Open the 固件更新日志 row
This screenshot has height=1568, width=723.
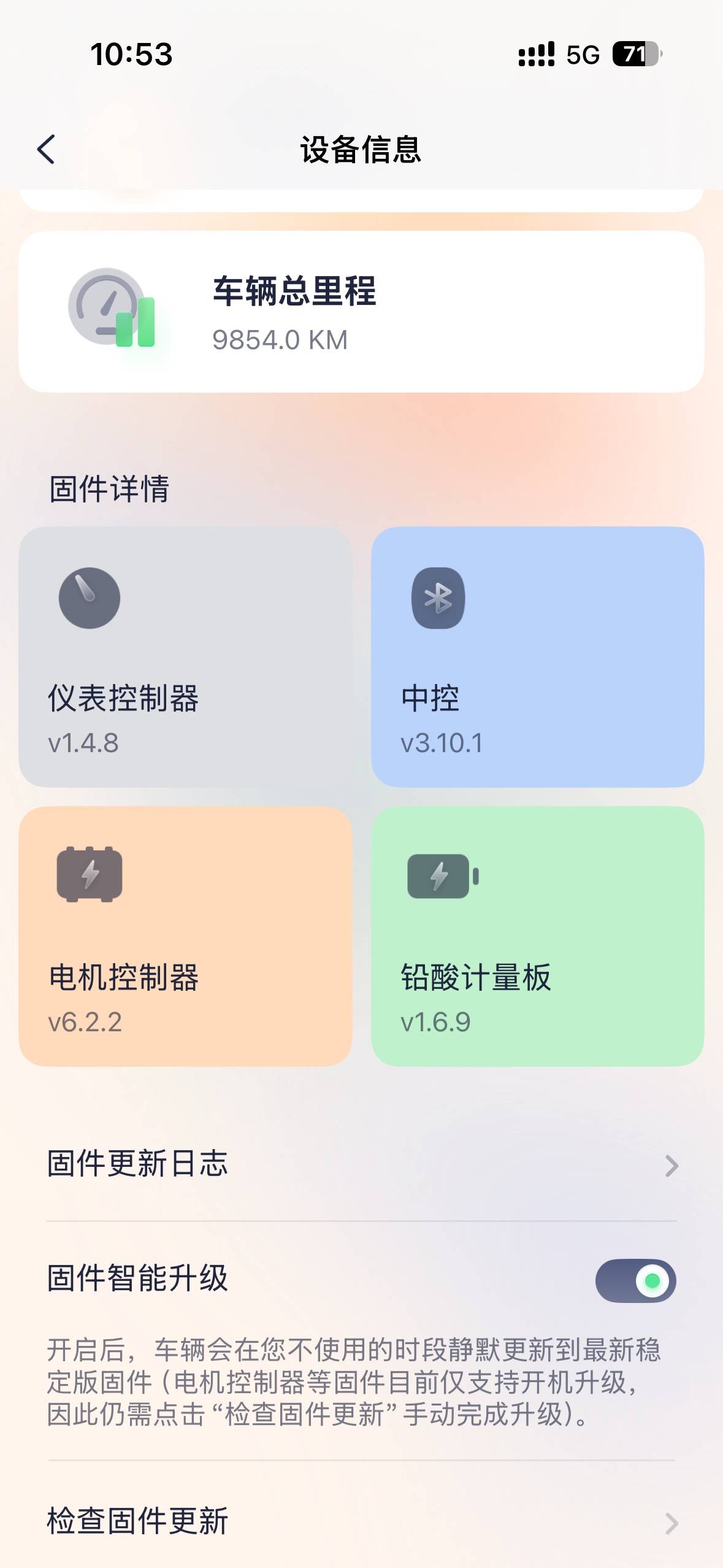pos(361,1164)
